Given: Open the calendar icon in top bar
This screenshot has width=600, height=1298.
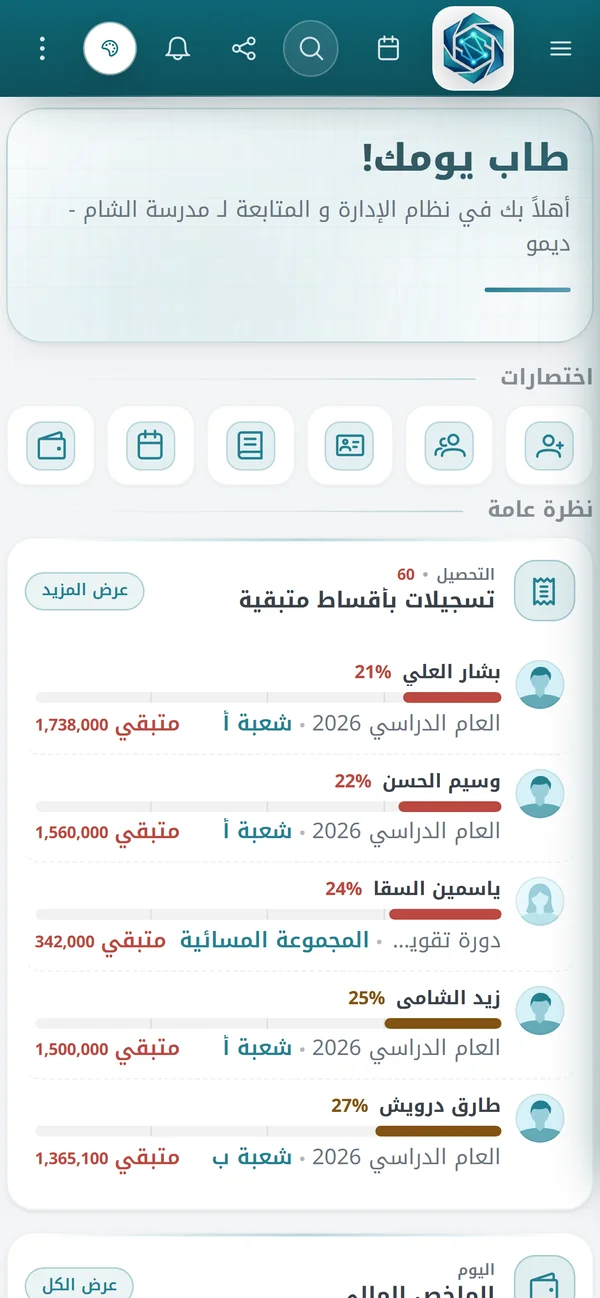Looking at the screenshot, I should point(388,48).
